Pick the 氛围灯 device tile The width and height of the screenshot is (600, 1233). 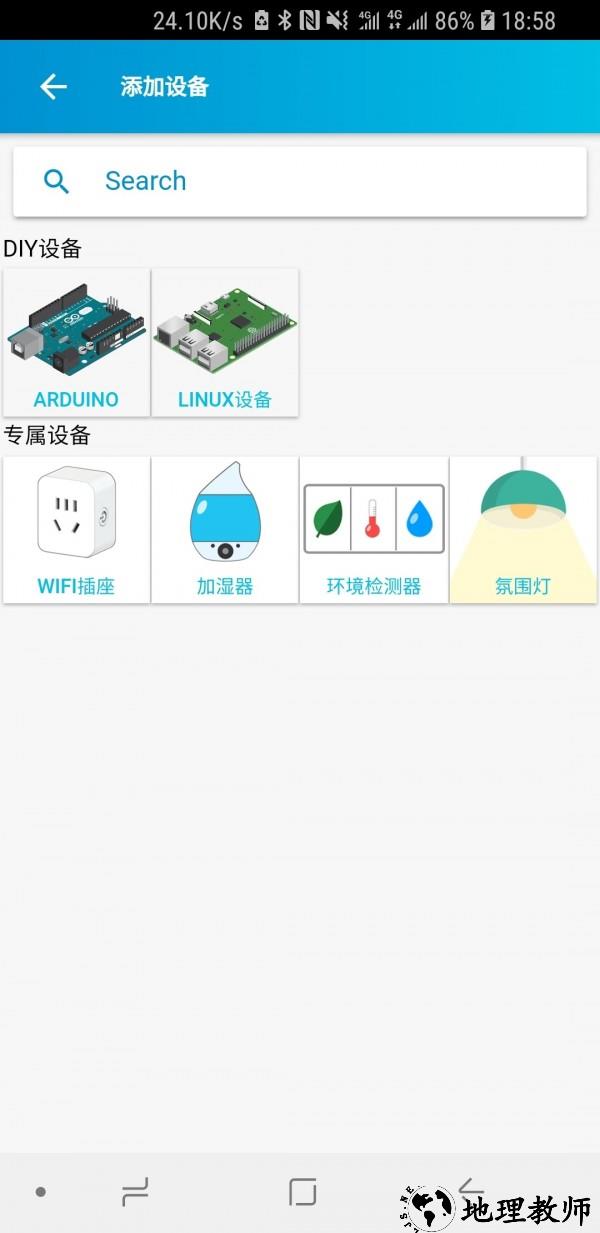tap(523, 530)
